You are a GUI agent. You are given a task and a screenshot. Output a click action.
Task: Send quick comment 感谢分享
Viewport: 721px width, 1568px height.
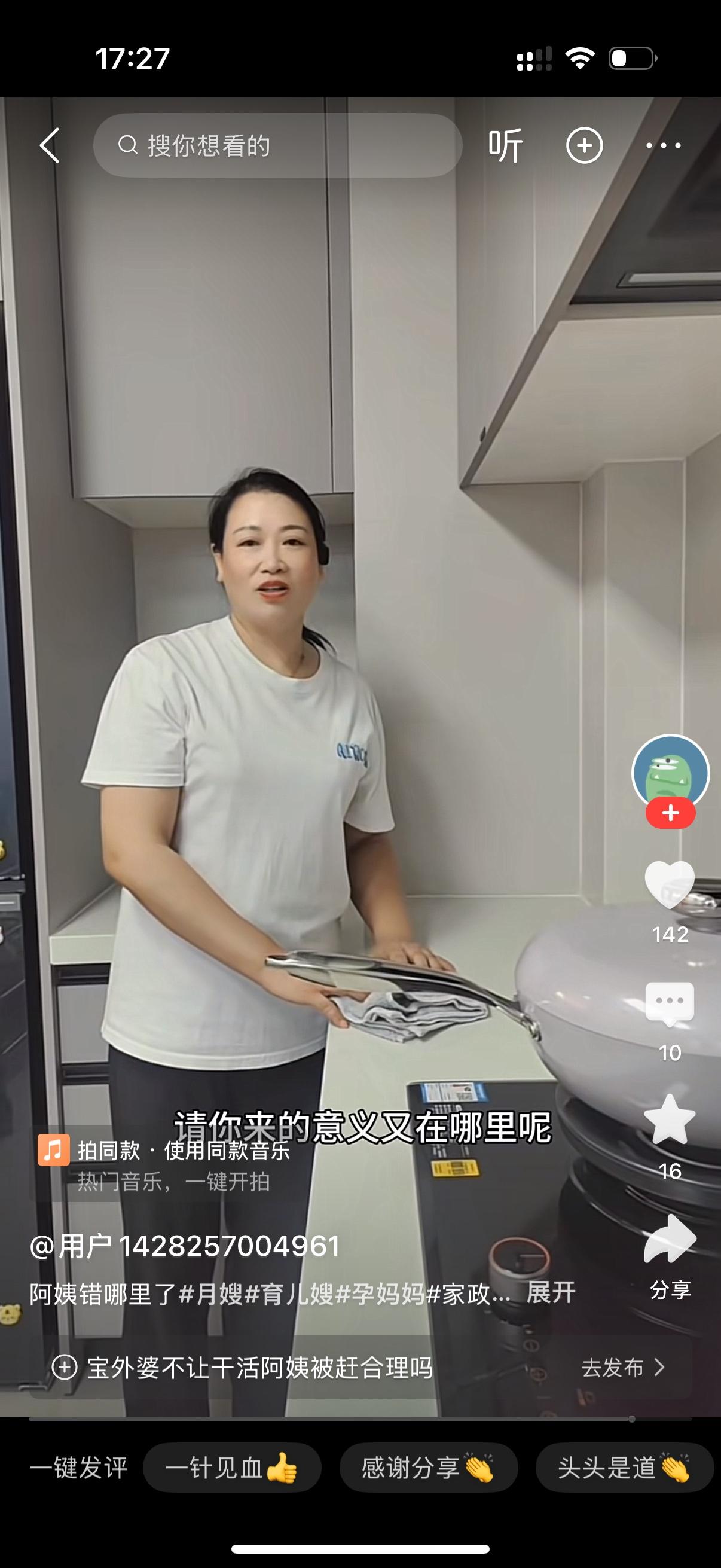click(x=428, y=1468)
